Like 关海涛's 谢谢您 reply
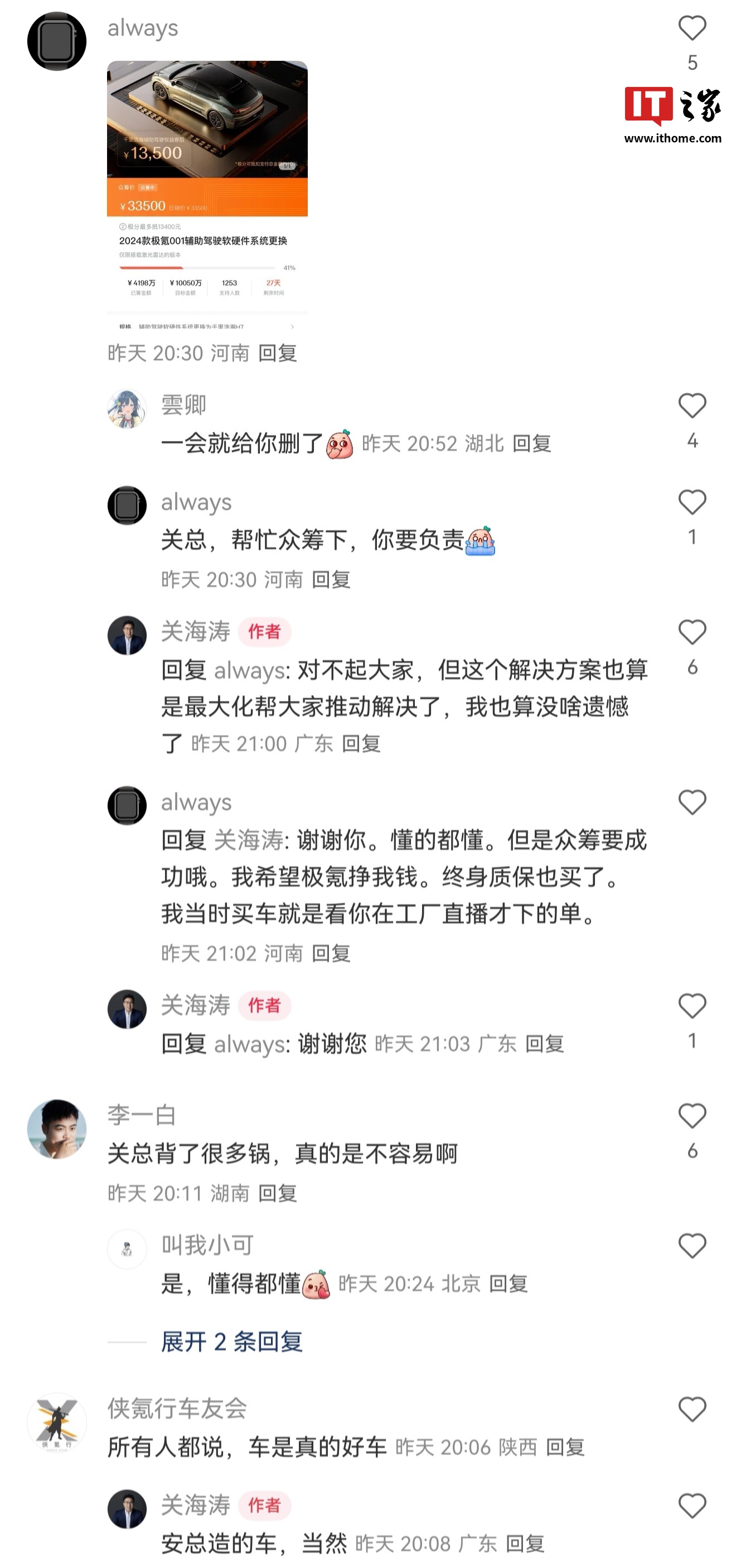Screen dimensions: 736x1568 (691, 1007)
